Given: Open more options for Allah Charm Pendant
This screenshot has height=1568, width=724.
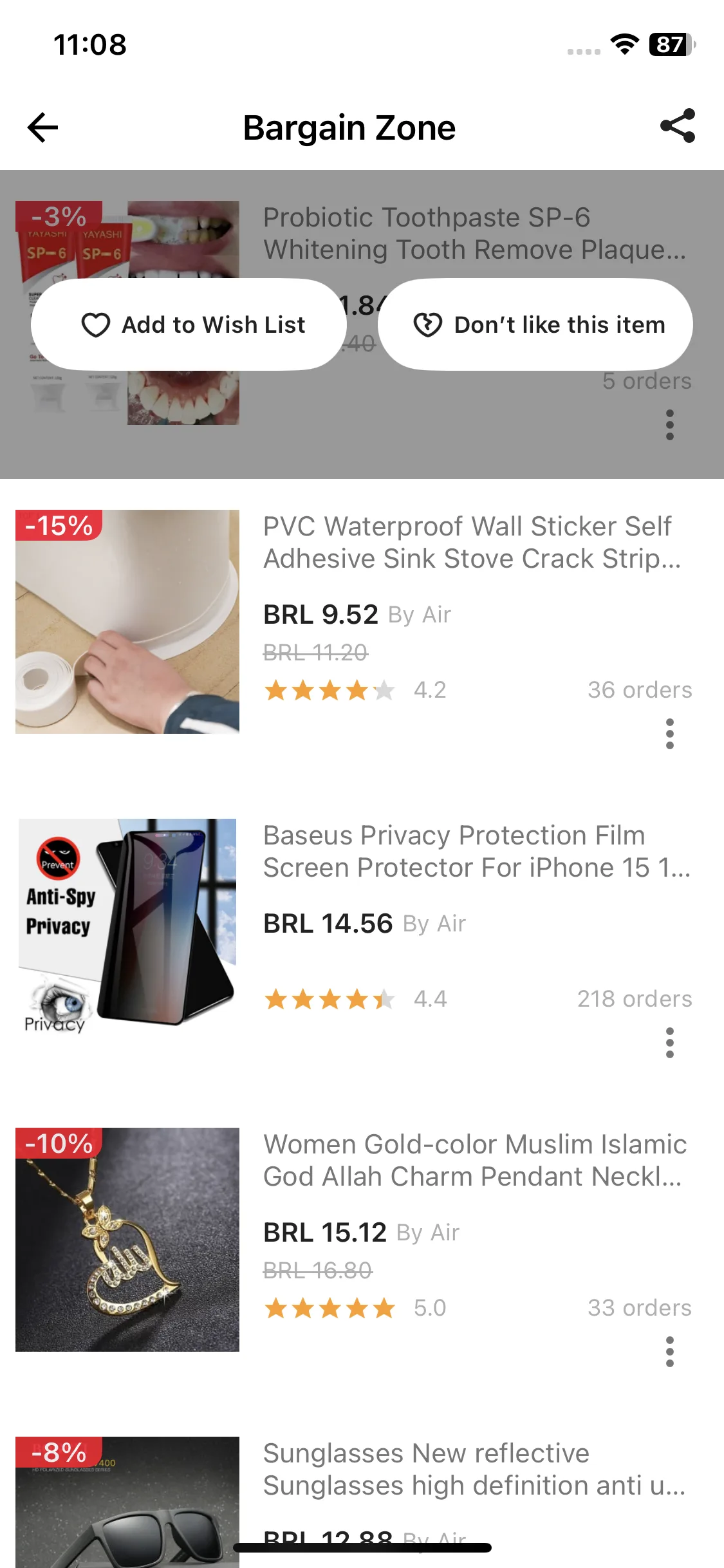Looking at the screenshot, I should pyautogui.click(x=670, y=1352).
